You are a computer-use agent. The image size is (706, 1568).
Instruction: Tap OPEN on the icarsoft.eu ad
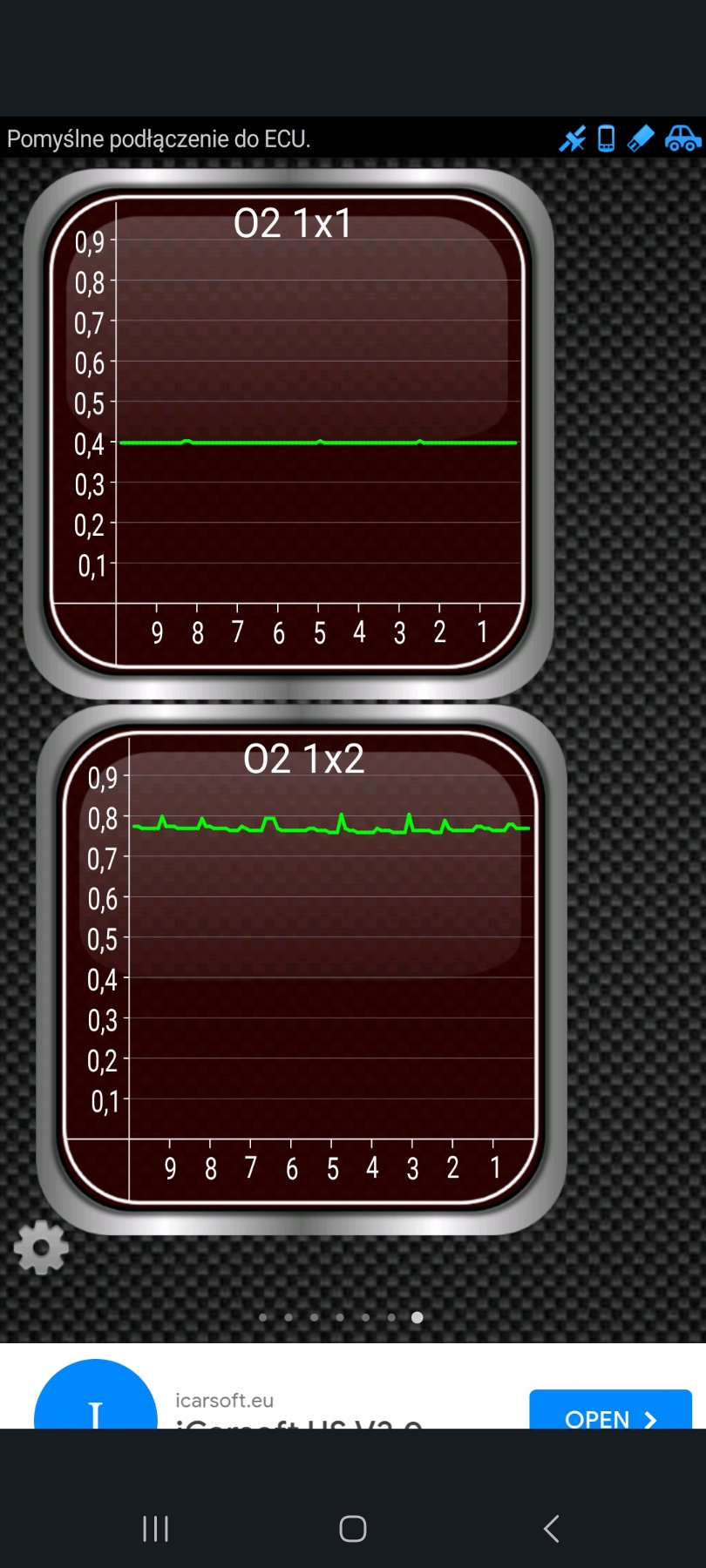coord(610,1411)
